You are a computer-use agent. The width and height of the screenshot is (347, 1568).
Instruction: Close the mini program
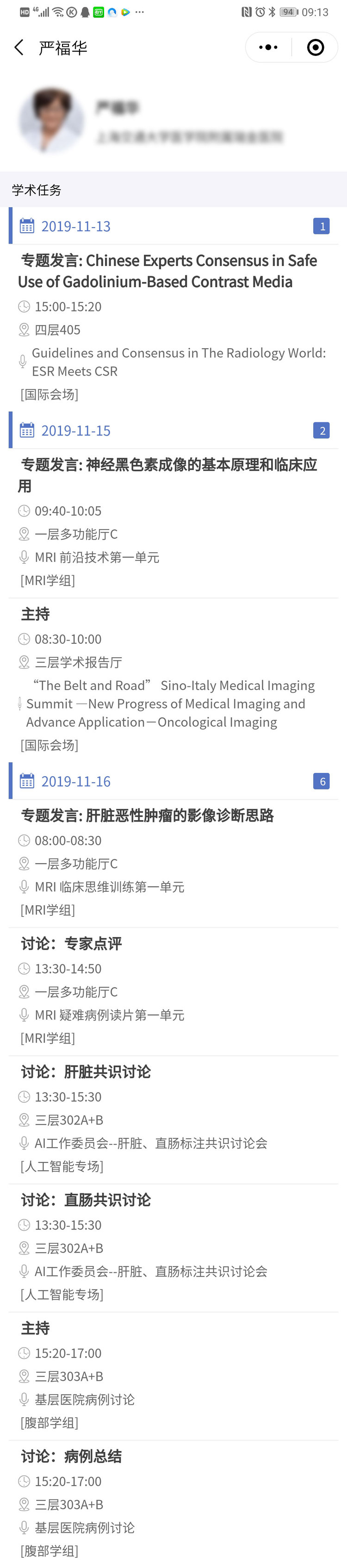click(316, 48)
